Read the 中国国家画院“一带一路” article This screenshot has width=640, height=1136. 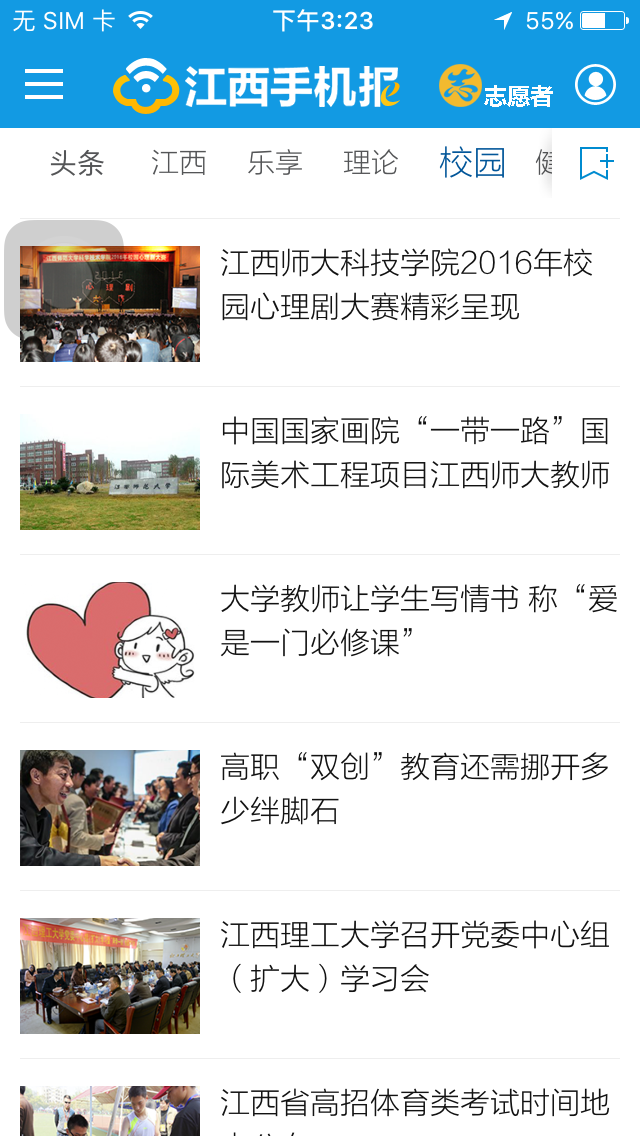[414, 454]
